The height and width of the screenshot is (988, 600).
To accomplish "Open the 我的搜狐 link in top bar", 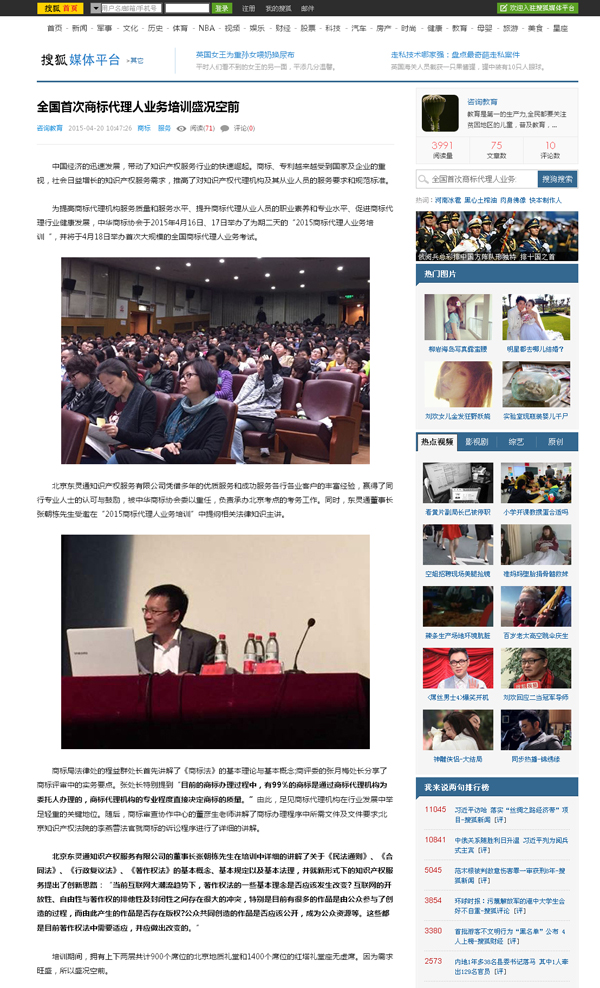I will pos(278,8).
